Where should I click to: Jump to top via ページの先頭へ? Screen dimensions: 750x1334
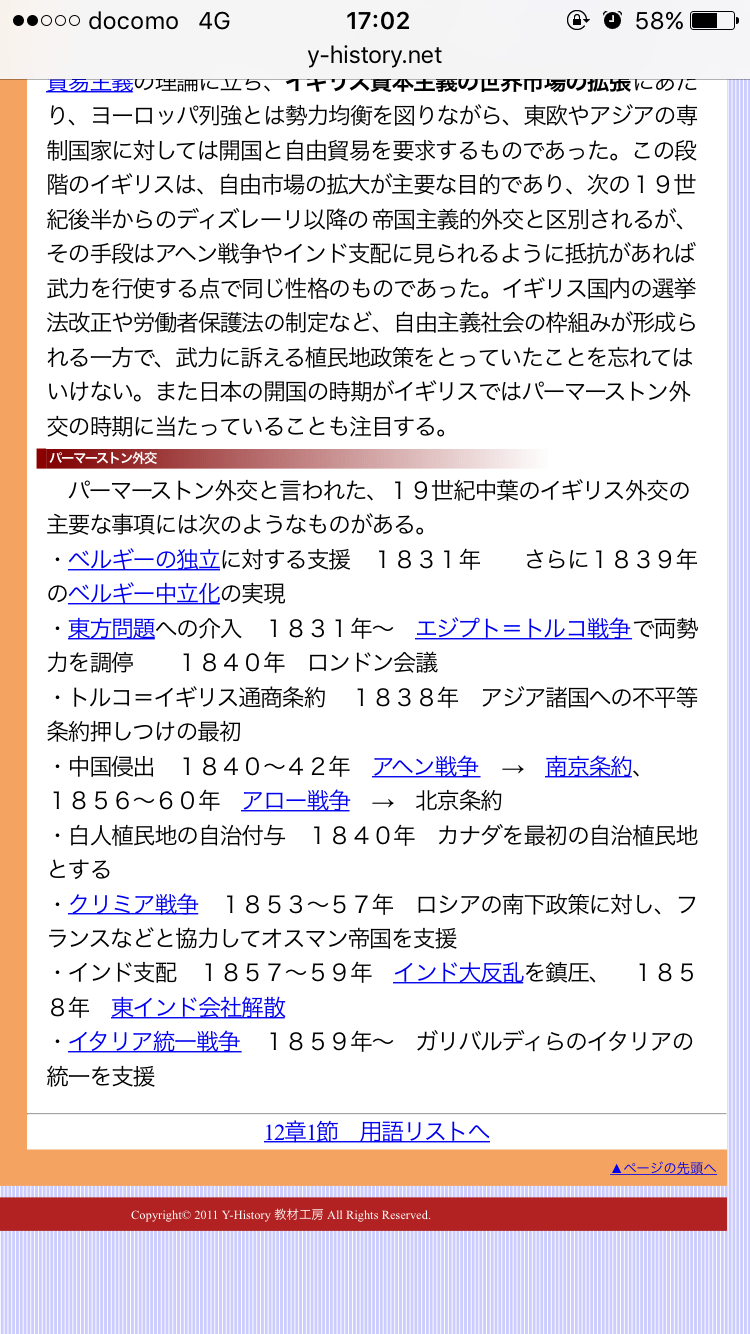coord(663,1167)
